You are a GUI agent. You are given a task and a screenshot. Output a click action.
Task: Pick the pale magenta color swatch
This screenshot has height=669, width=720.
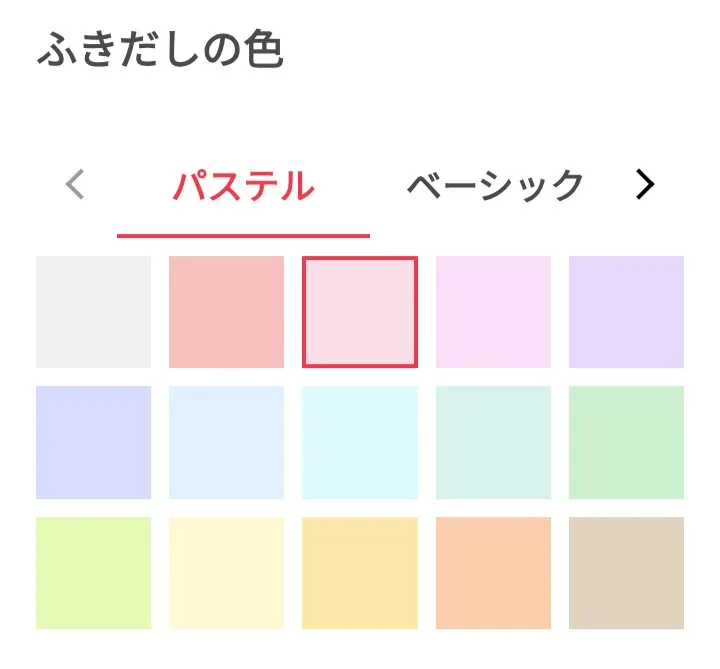(x=493, y=312)
